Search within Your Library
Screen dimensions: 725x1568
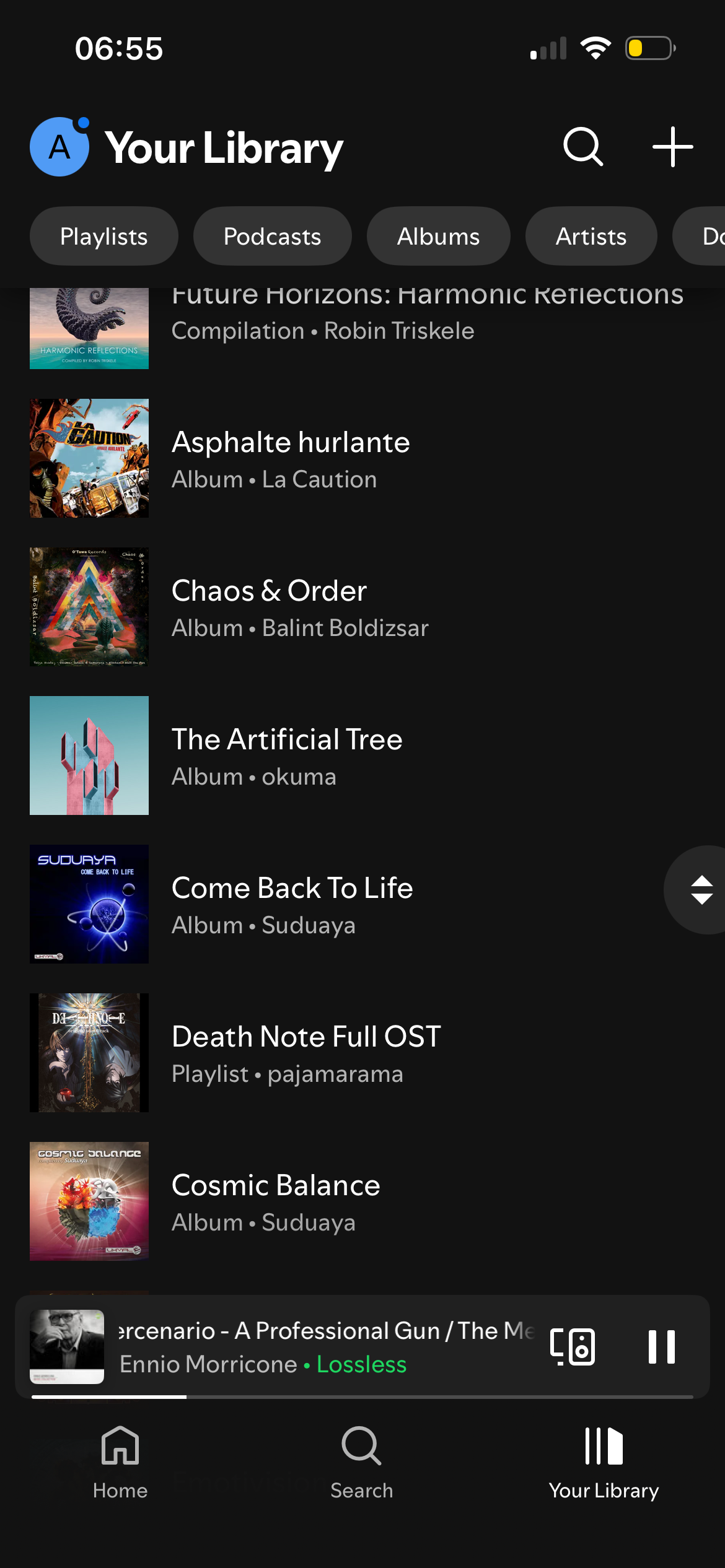pos(583,147)
